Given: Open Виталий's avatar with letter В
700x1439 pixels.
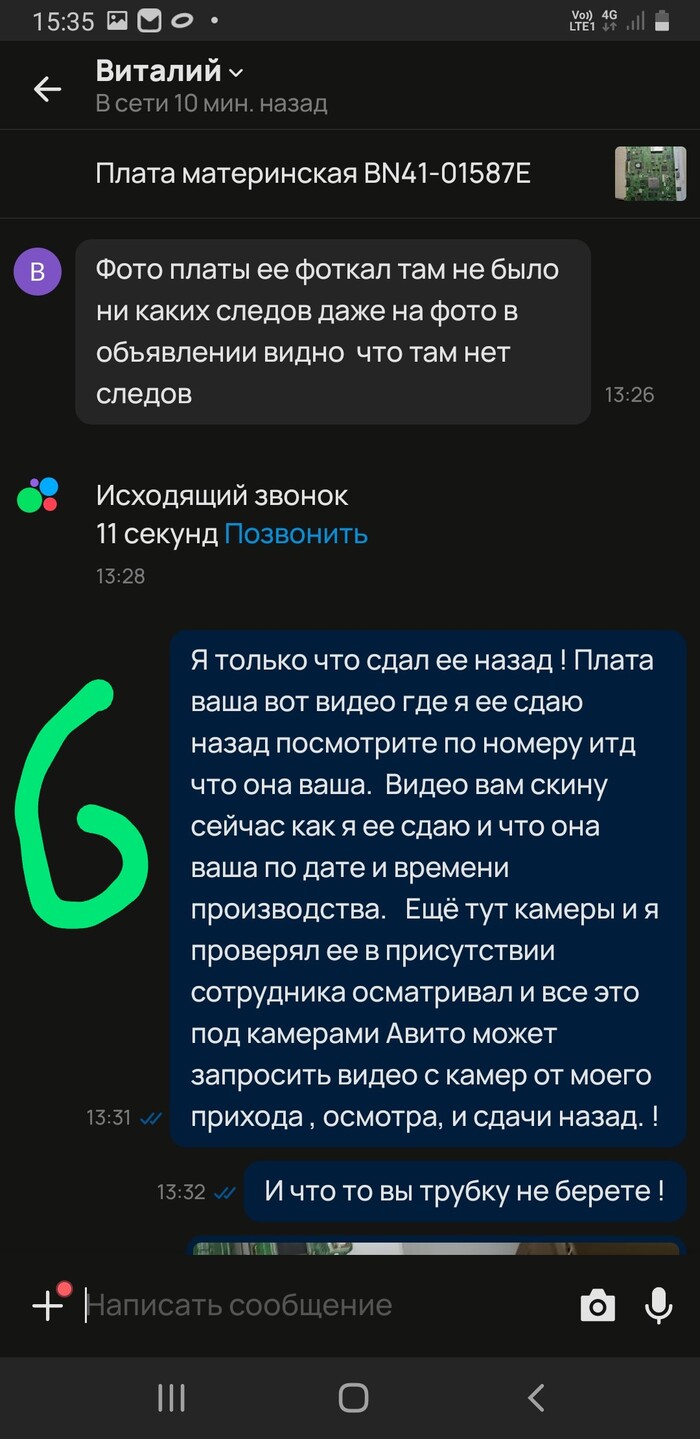Looking at the screenshot, I should (x=38, y=273).
